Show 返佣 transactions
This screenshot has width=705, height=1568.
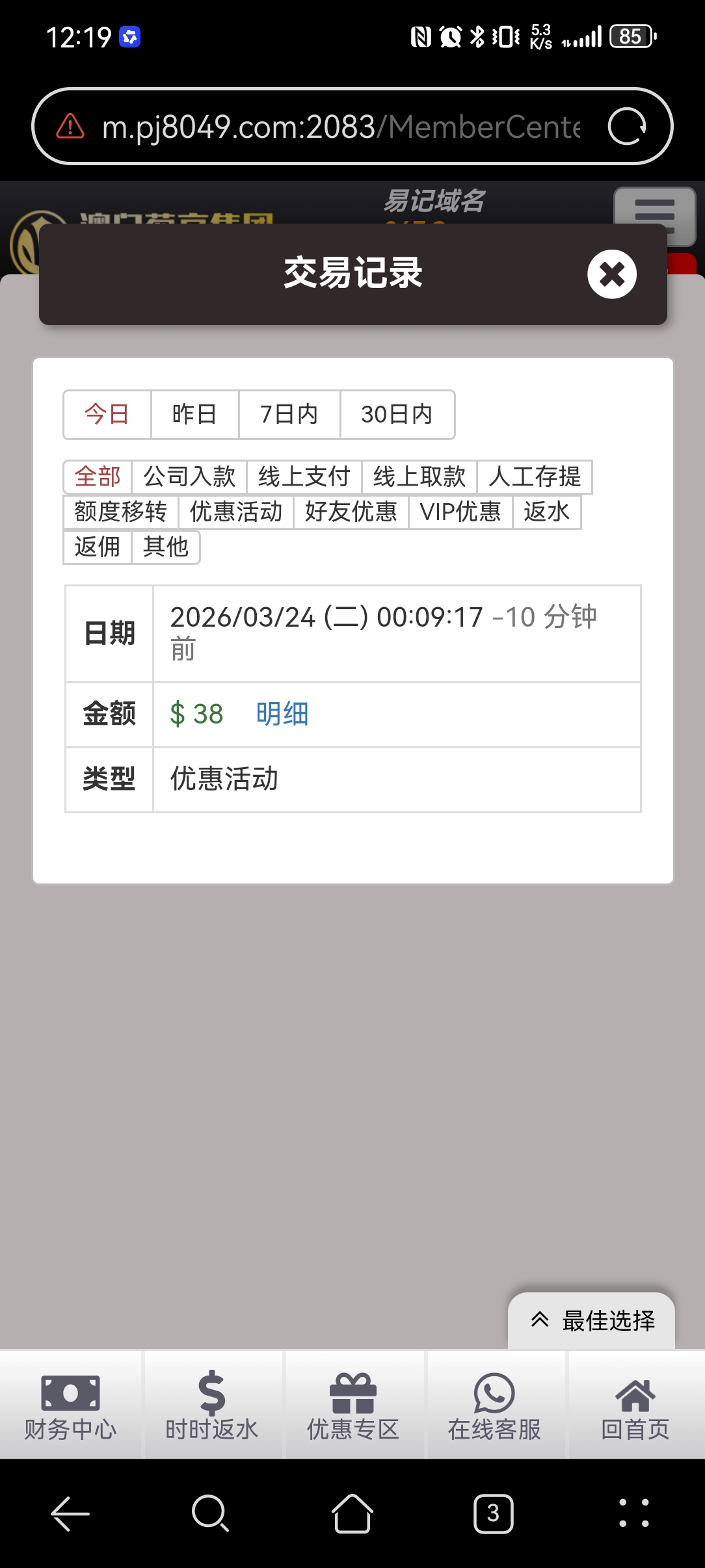pyautogui.click(x=98, y=547)
